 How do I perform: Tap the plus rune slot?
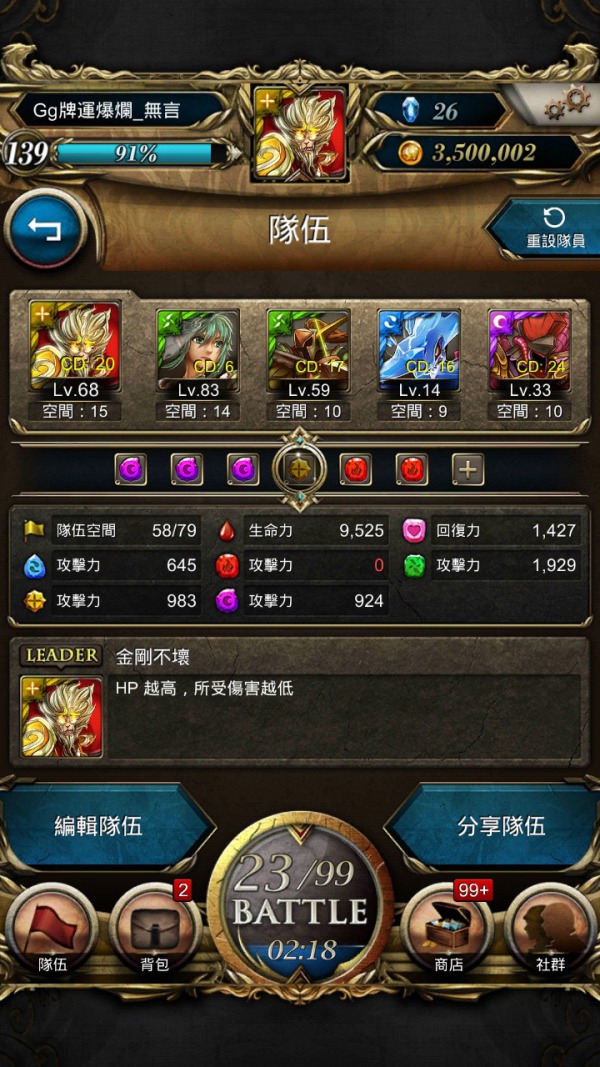(x=468, y=470)
